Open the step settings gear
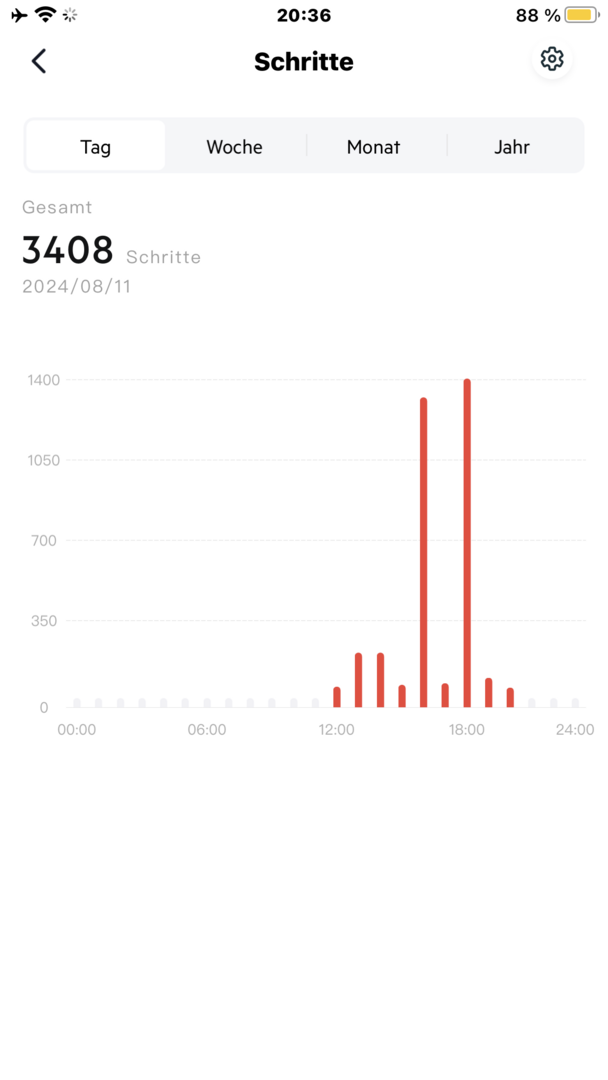Screen dimensions: 608x1080 click(551, 60)
